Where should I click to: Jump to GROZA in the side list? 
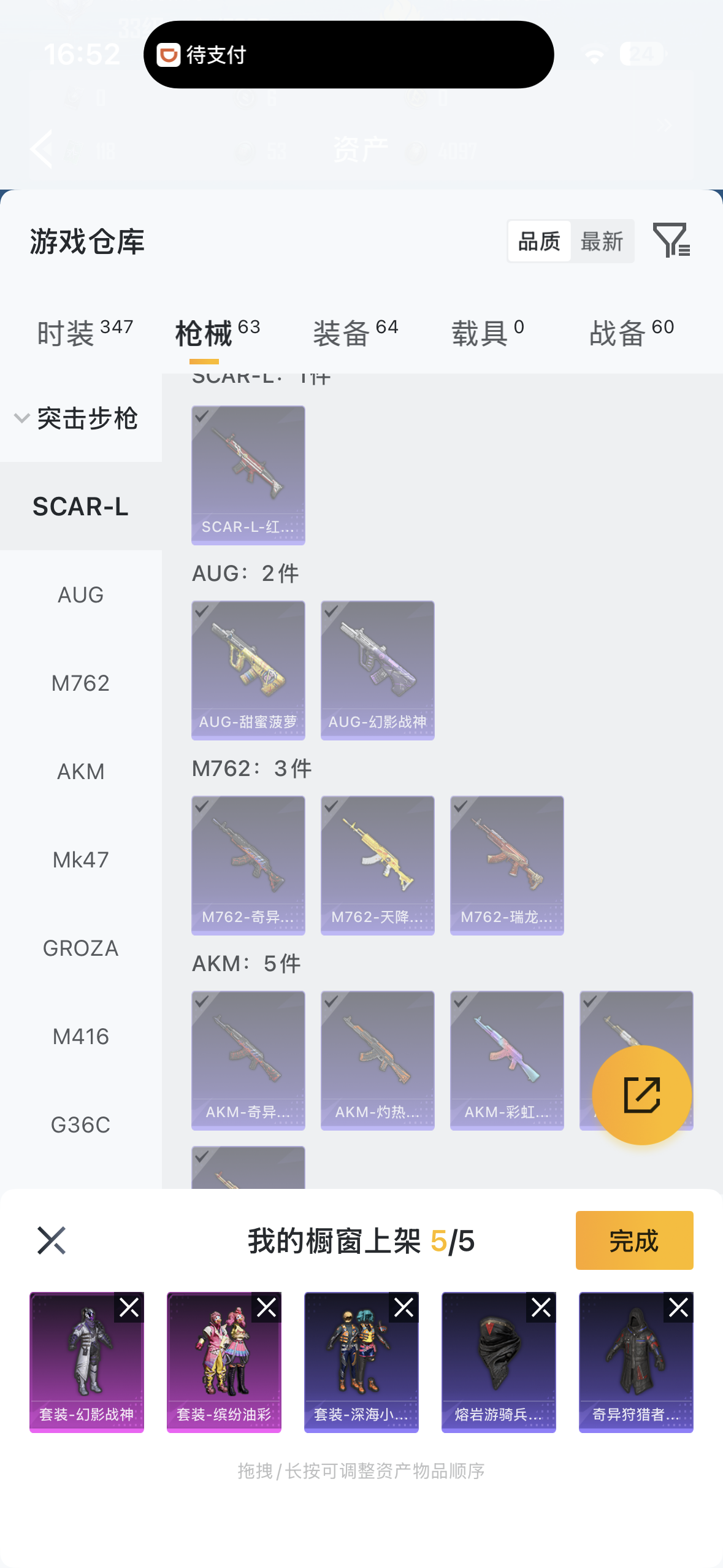[x=80, y=948]
